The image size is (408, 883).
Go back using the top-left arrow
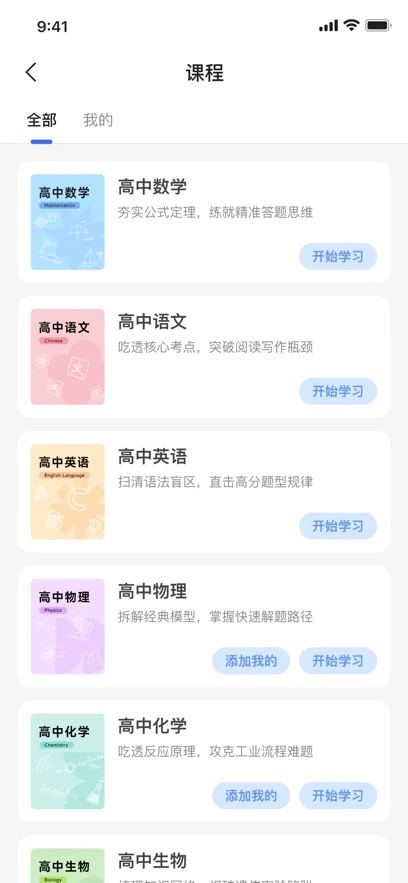tap(31, 73)
